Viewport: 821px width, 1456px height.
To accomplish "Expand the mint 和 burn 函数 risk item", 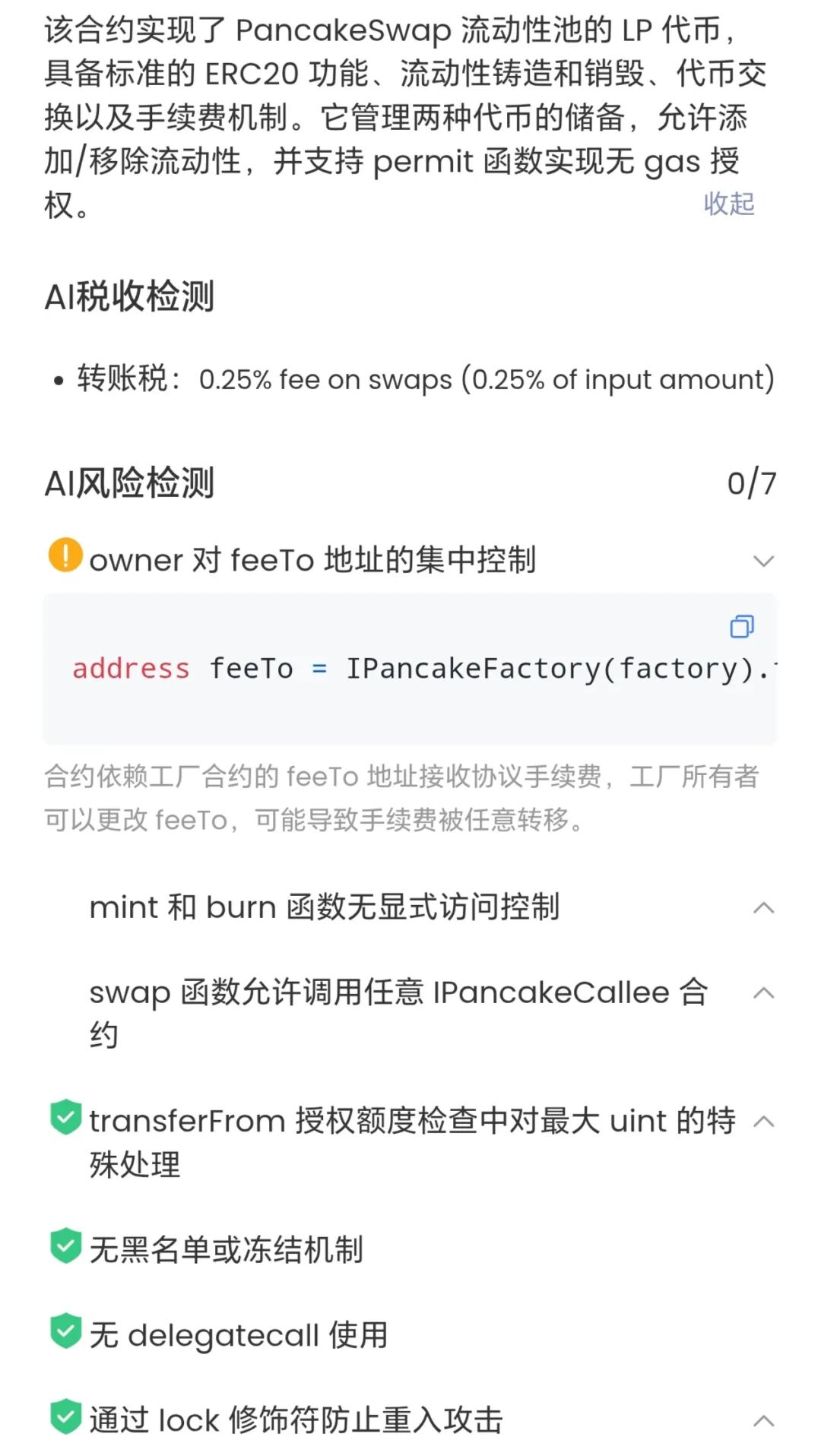I will [763, 907].
